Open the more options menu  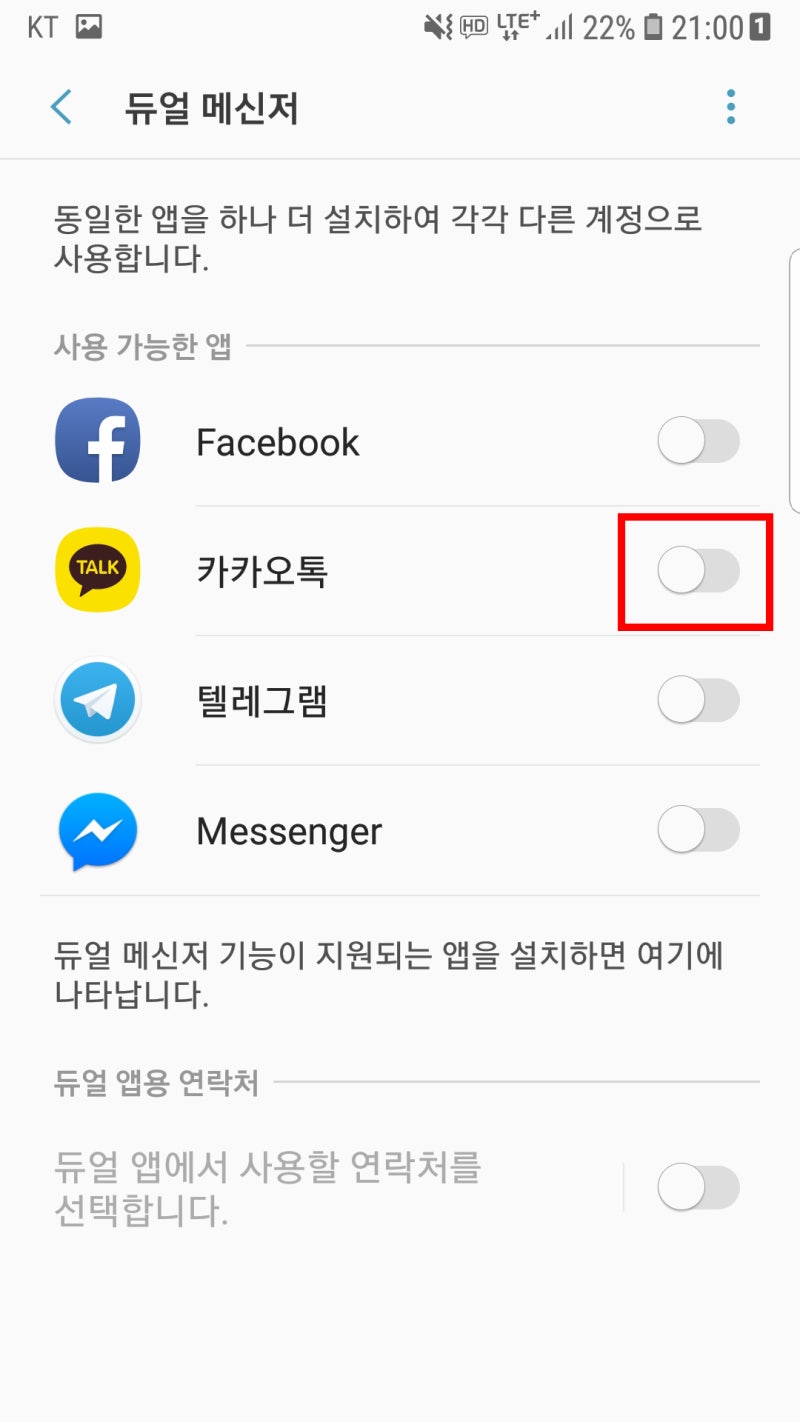pyautogui.click(x=731, y=107)
